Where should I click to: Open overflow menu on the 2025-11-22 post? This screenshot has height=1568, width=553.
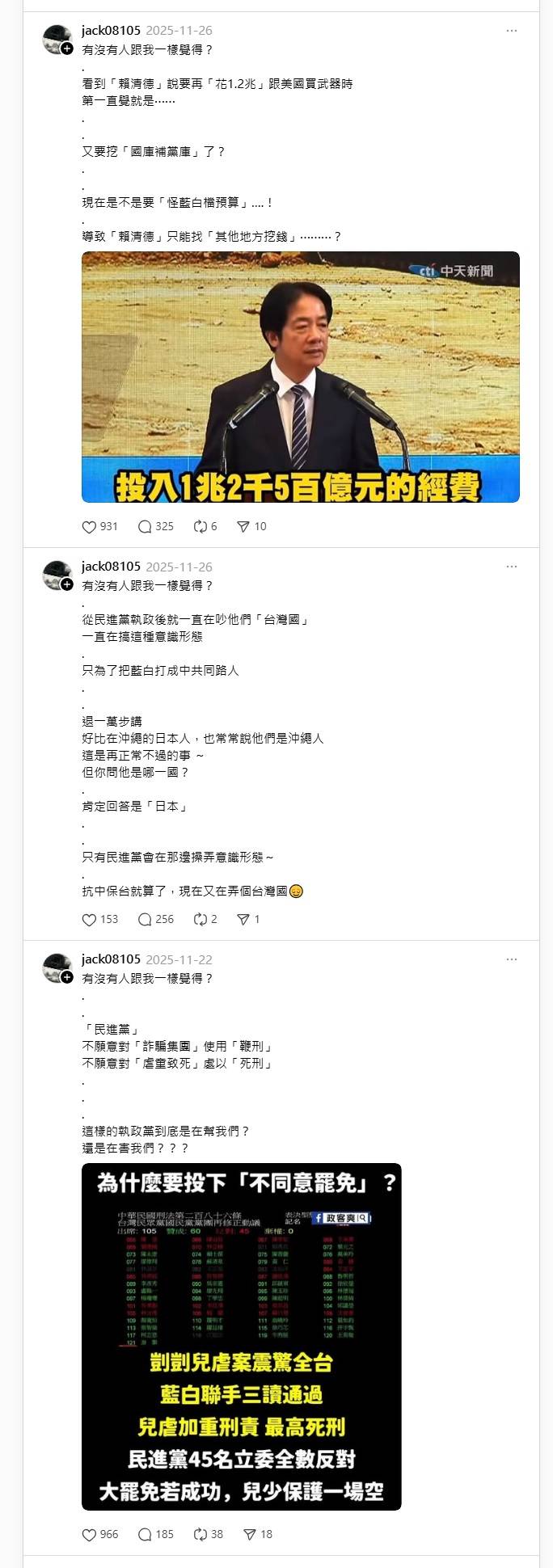(x=511, y=960)
